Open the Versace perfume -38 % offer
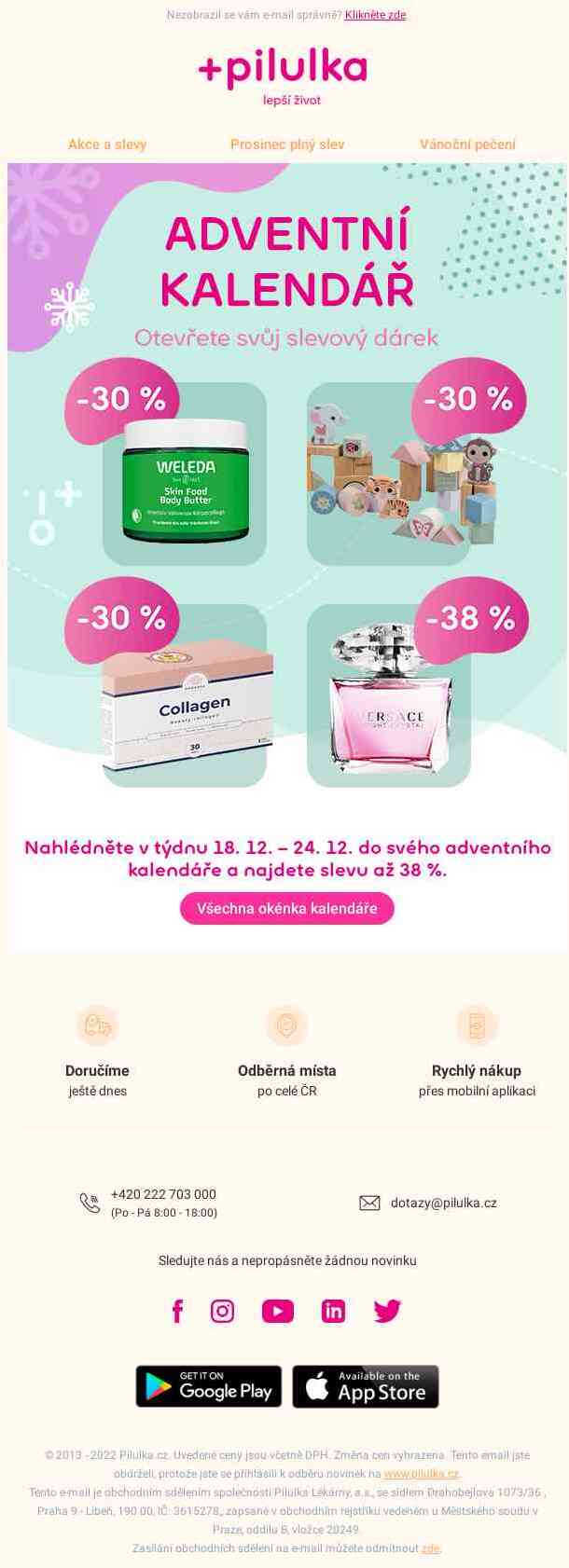The width and height of the screenshot is (569, 1568). coord(389,699)
